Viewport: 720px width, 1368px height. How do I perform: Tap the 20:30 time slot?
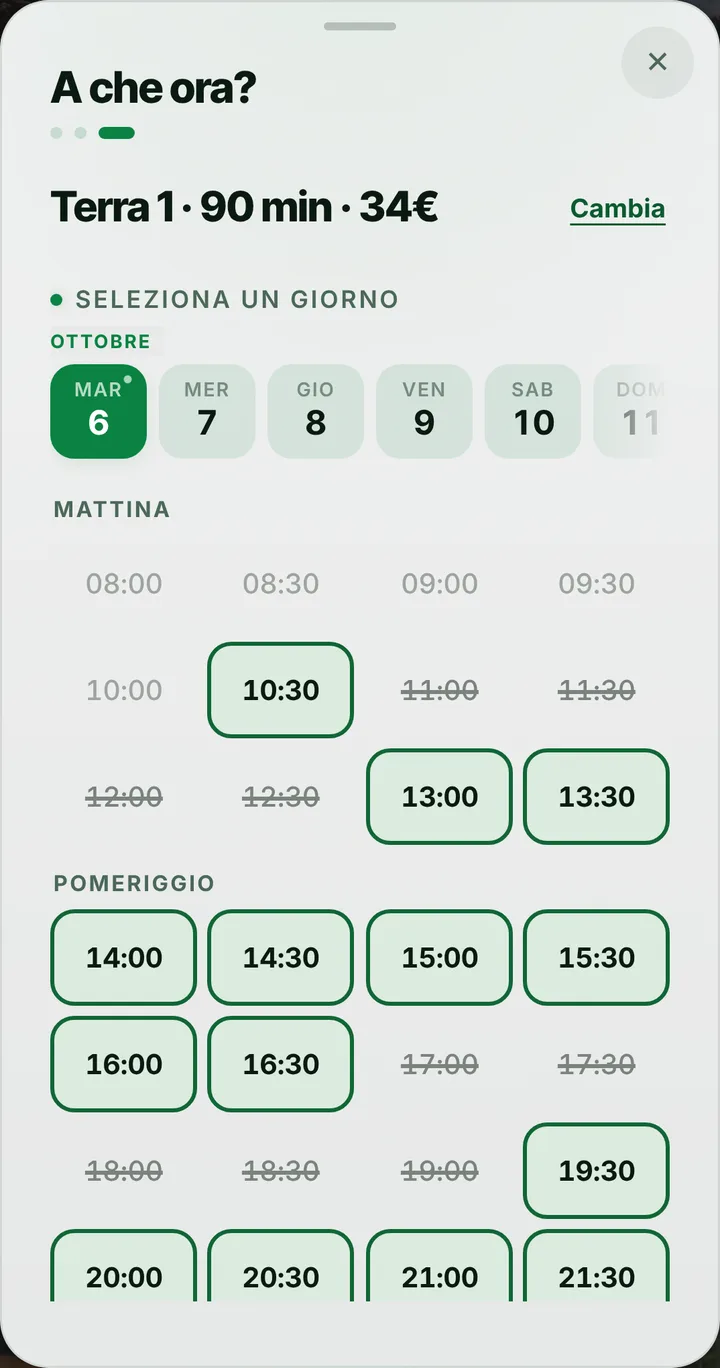point(281,1266)
